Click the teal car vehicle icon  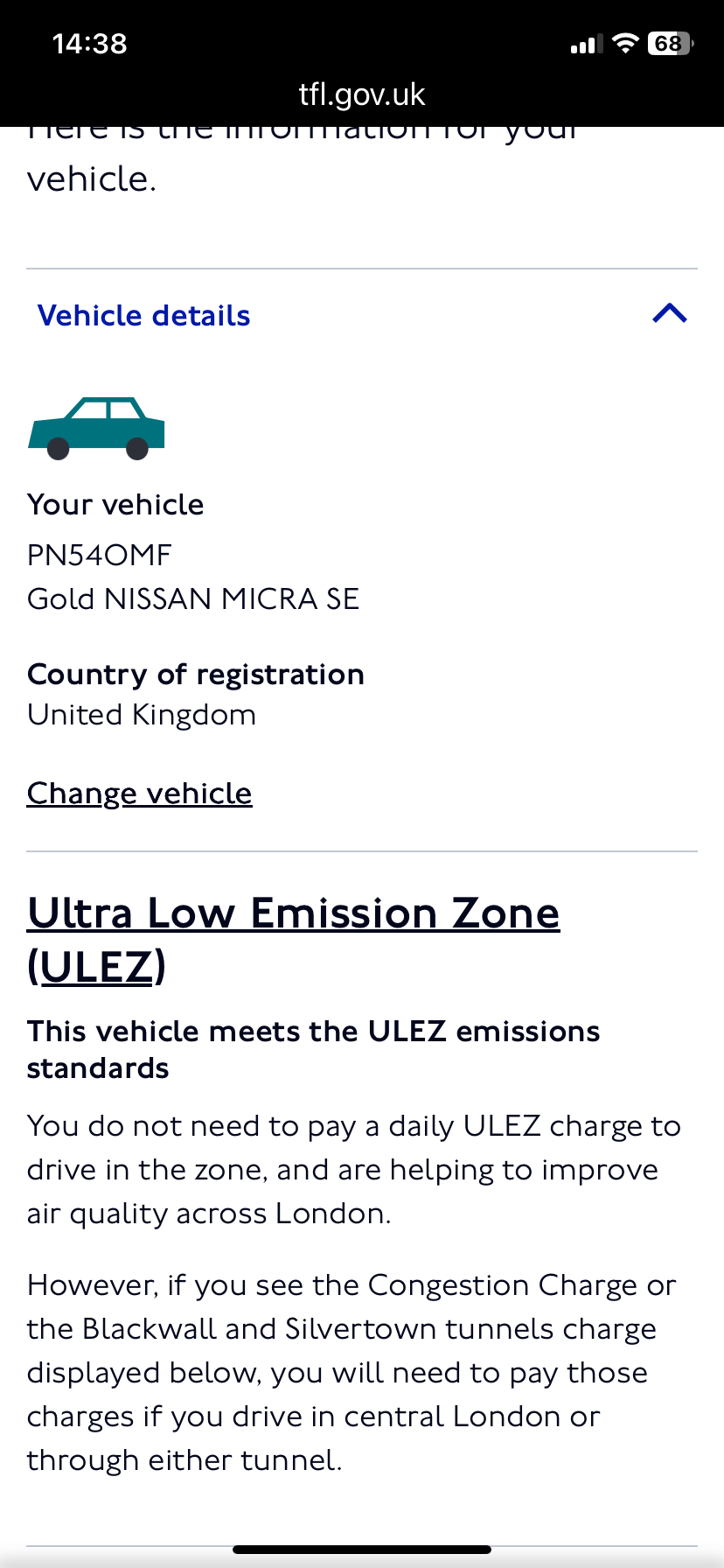pos(96,427)
